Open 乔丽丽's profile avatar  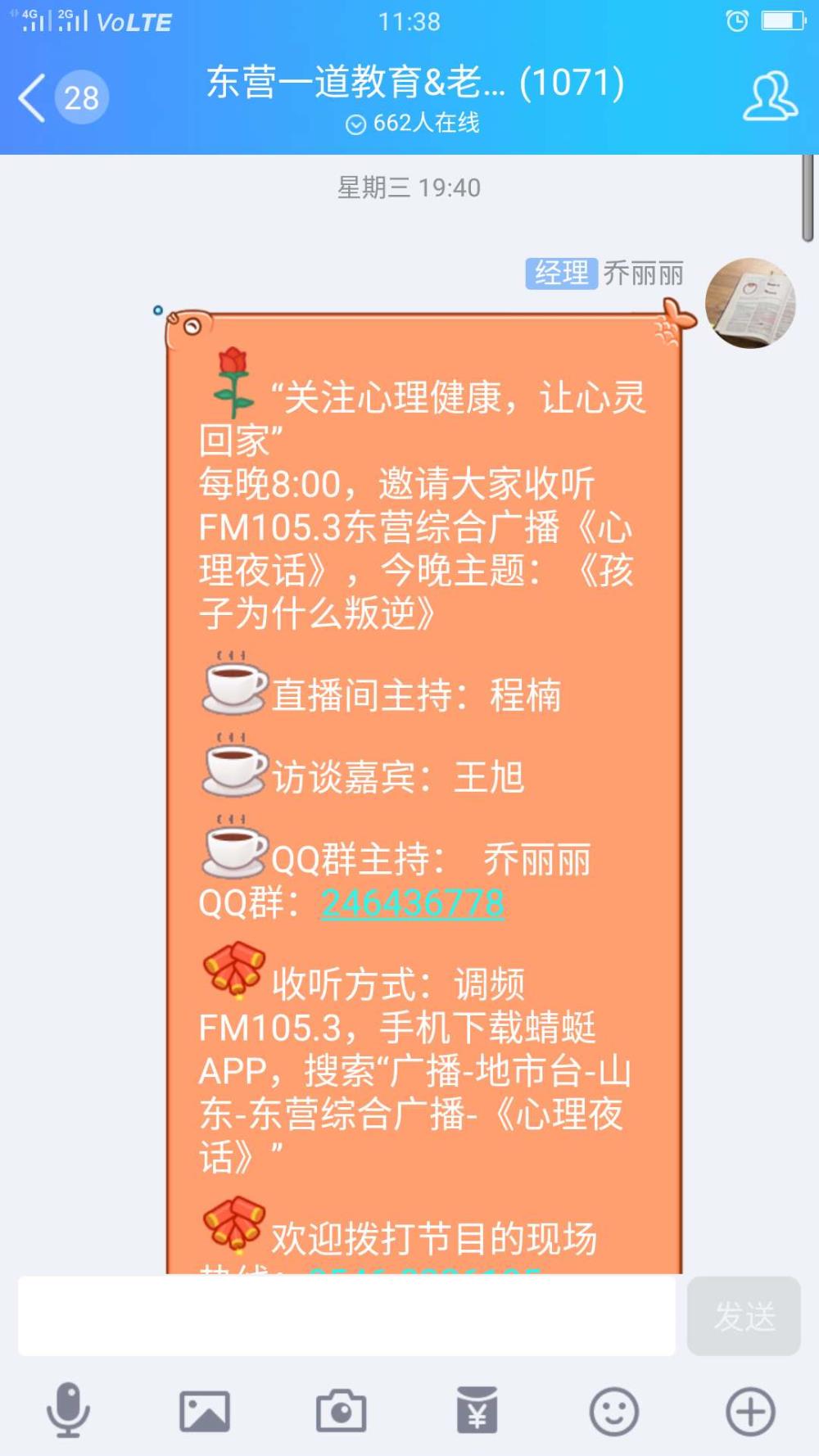750,303
